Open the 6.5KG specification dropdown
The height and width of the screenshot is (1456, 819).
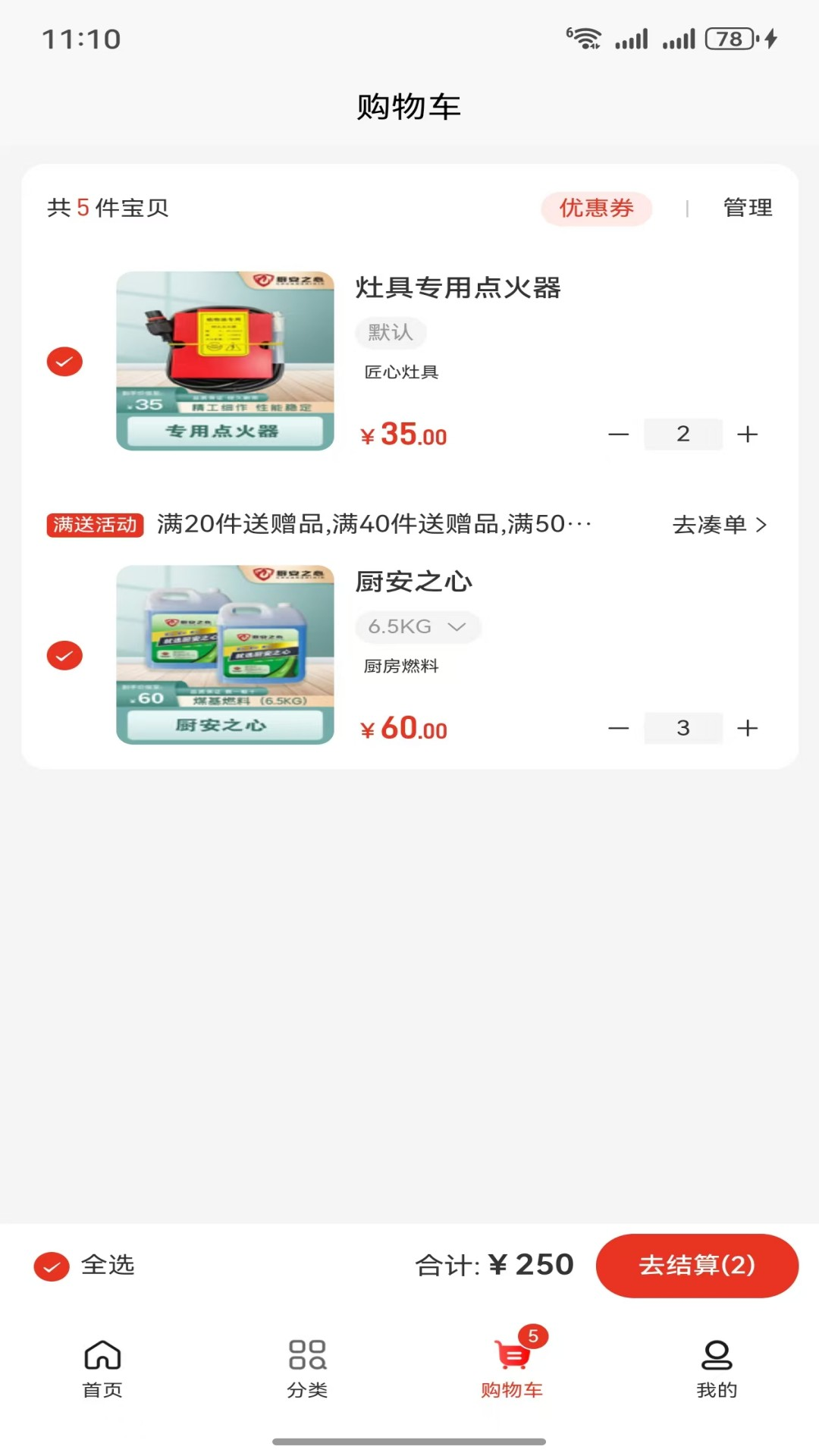click(418, 626)
